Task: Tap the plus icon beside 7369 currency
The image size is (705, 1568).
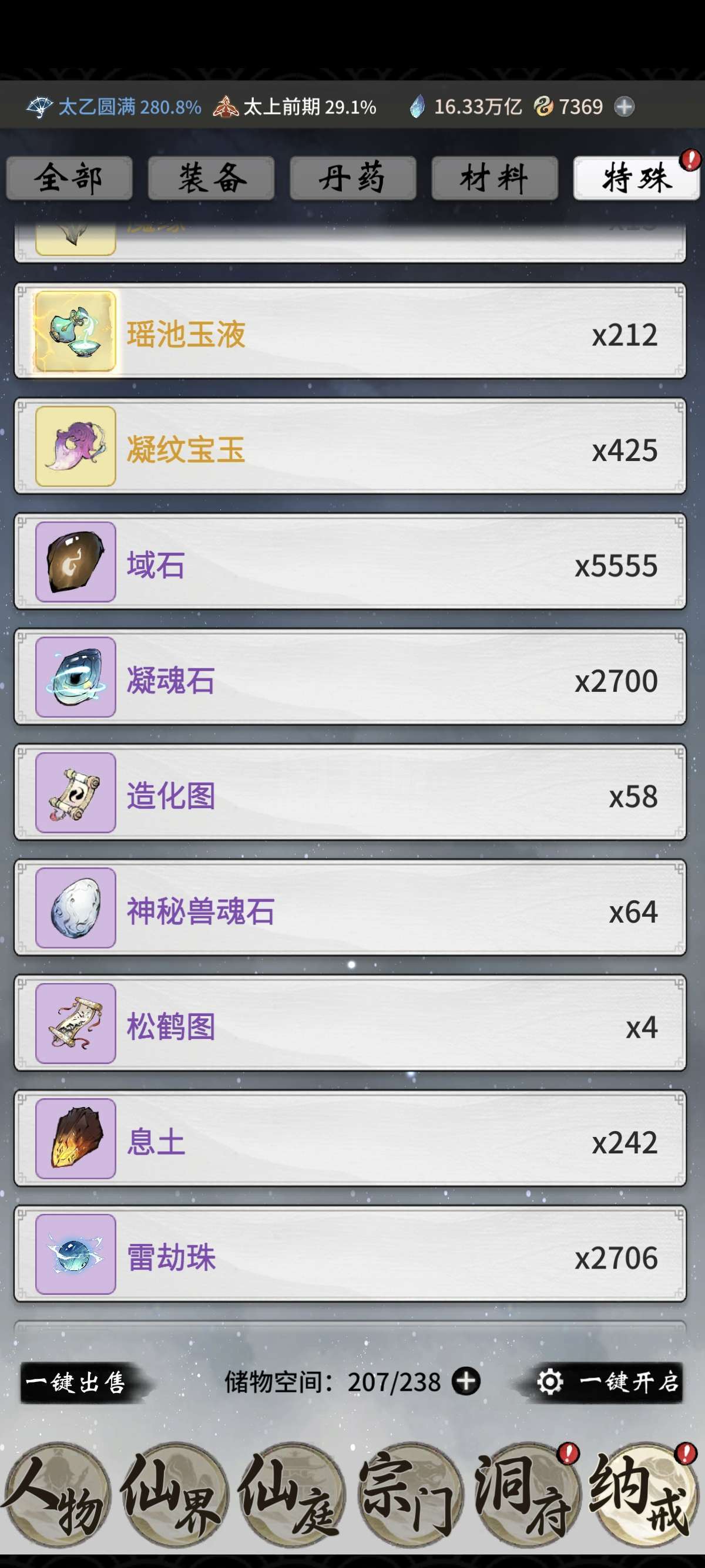Action: pos(624,106)
